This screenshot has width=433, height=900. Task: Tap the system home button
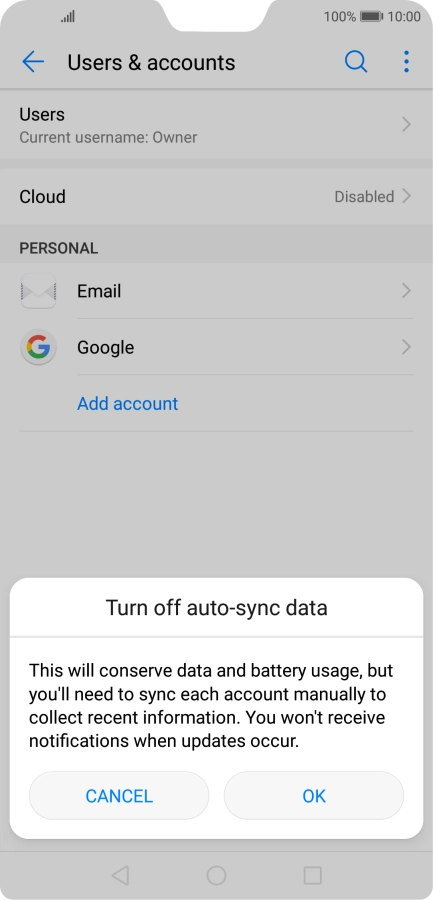pyautogui.click(x=216, y=875)
